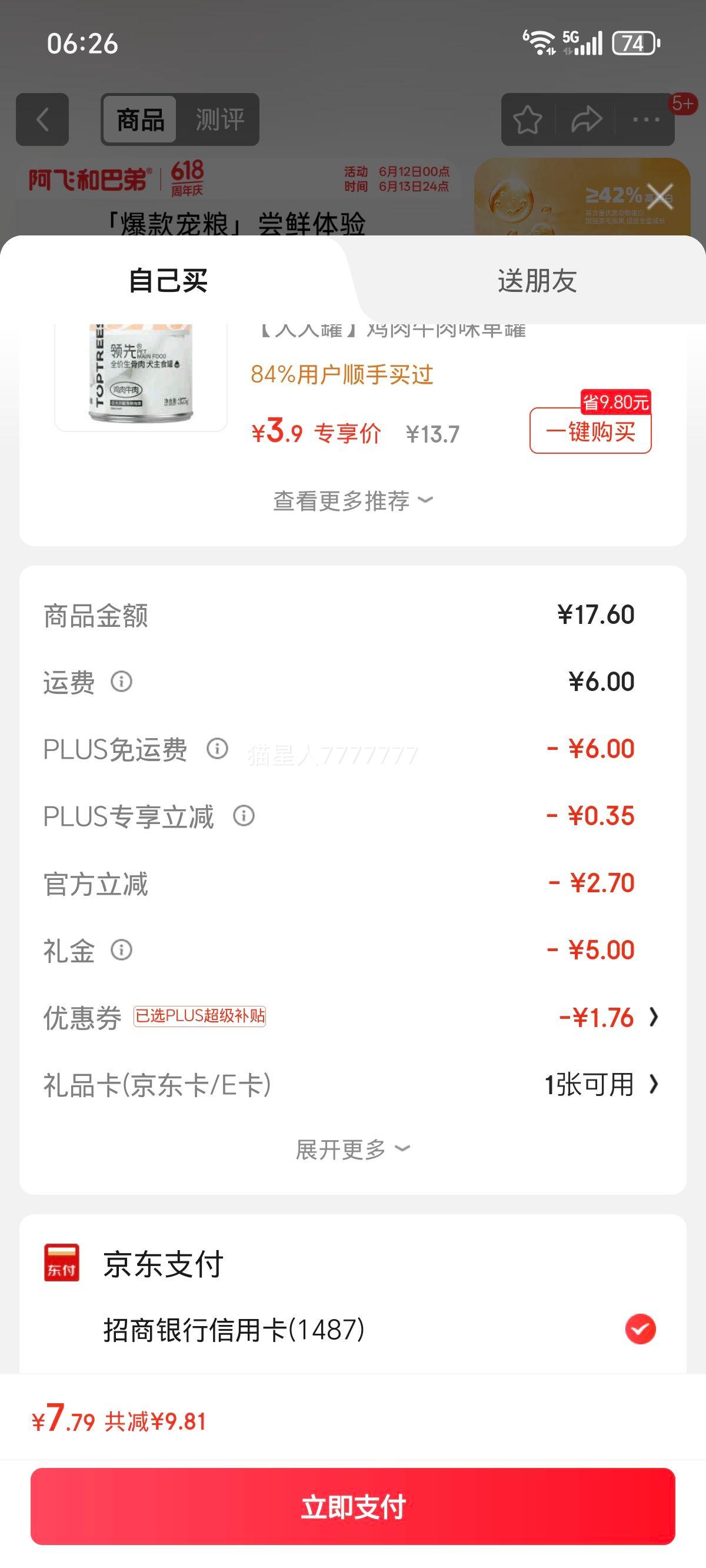Expand 展开更多 price details
This screenshot has height=1568, width=706.
tap(352, 1149)
